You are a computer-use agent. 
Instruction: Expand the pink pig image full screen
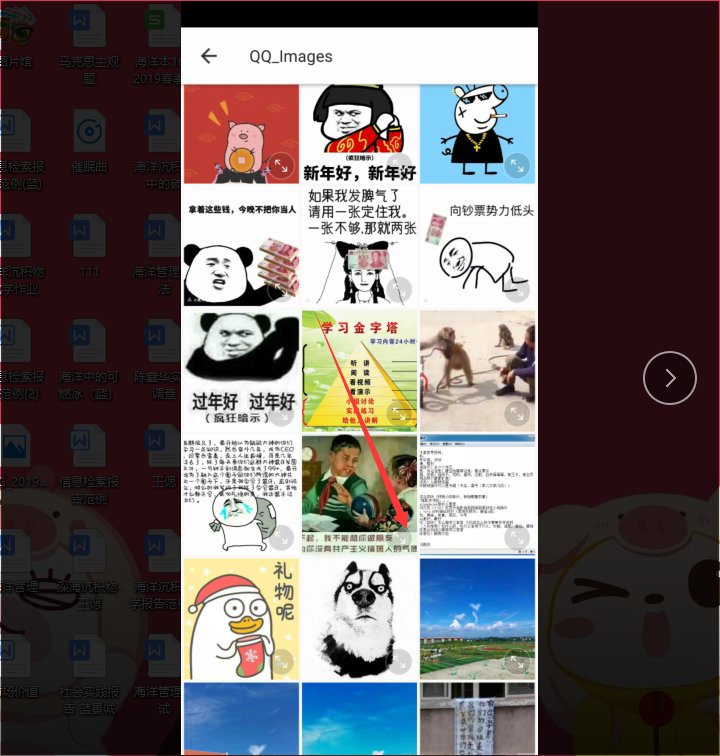pyautogui.click(x=282, y=166)
